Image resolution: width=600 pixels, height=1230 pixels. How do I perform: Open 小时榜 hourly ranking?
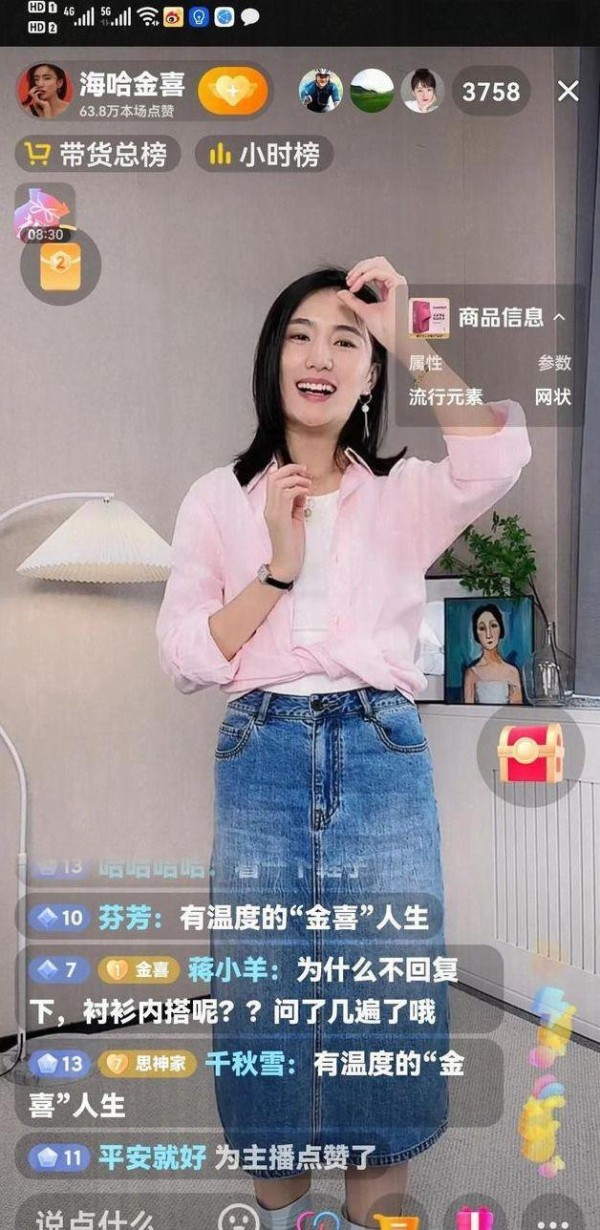pos(264,155)
